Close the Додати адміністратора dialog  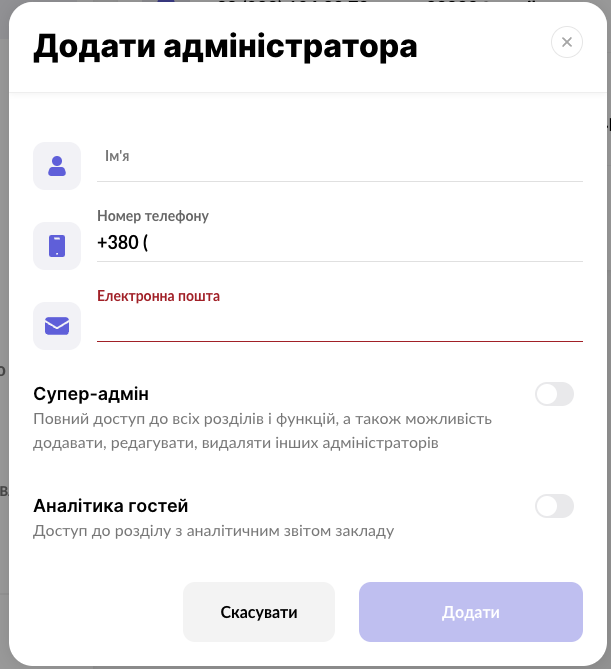pyautogui.click(x=566, y=42)
